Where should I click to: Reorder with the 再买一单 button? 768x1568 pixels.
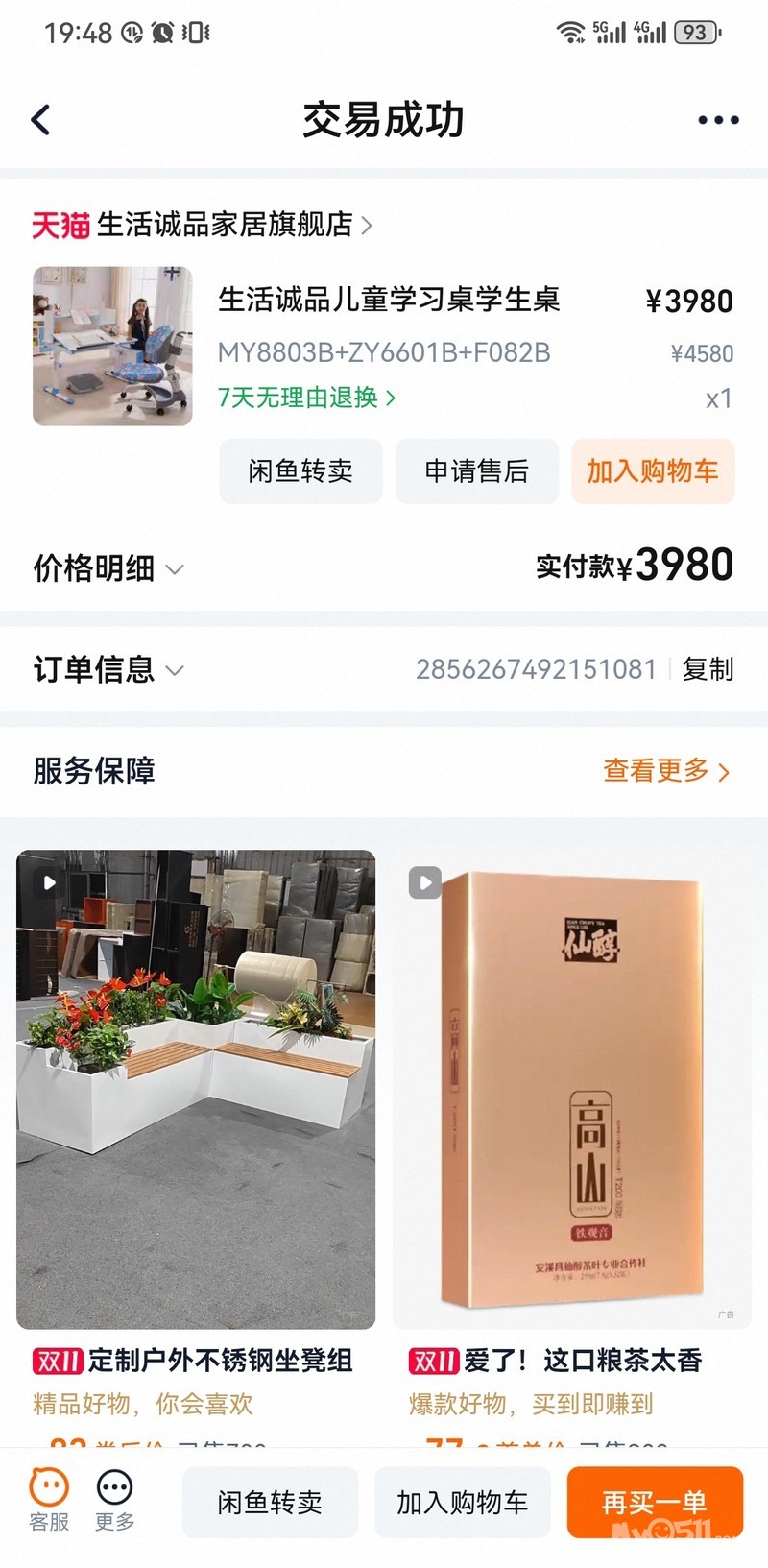tap(654, 1502)
